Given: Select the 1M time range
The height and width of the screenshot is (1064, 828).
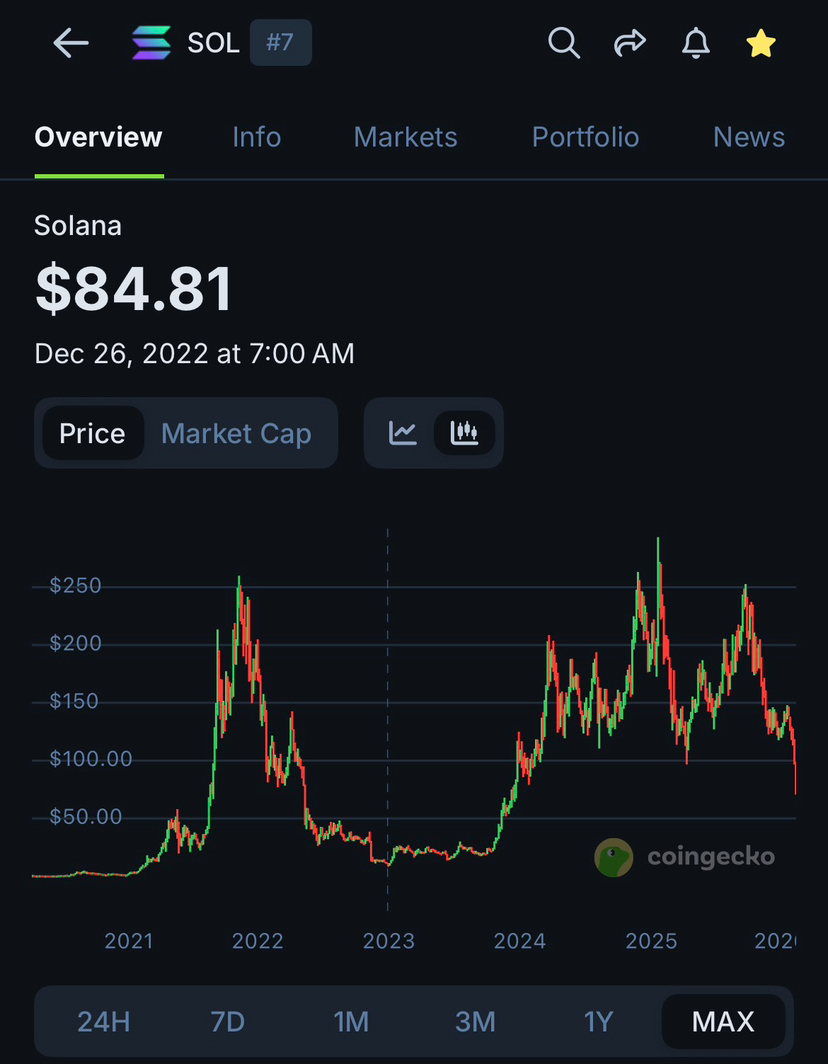Looking at the screenshot, I should tap(351, 1022).
